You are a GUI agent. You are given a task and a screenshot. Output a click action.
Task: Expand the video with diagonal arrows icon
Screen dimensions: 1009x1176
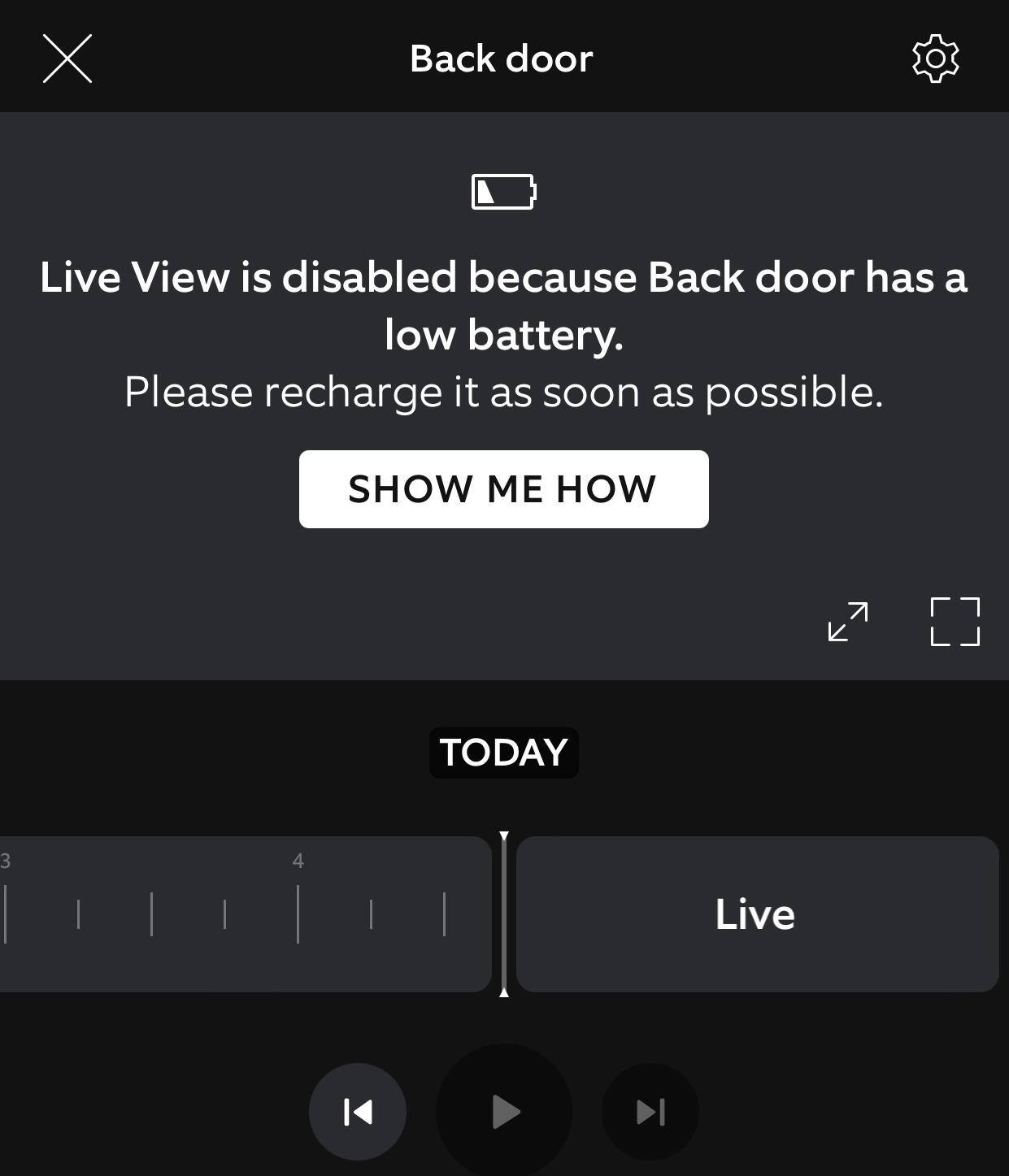(x=848, y=622)
